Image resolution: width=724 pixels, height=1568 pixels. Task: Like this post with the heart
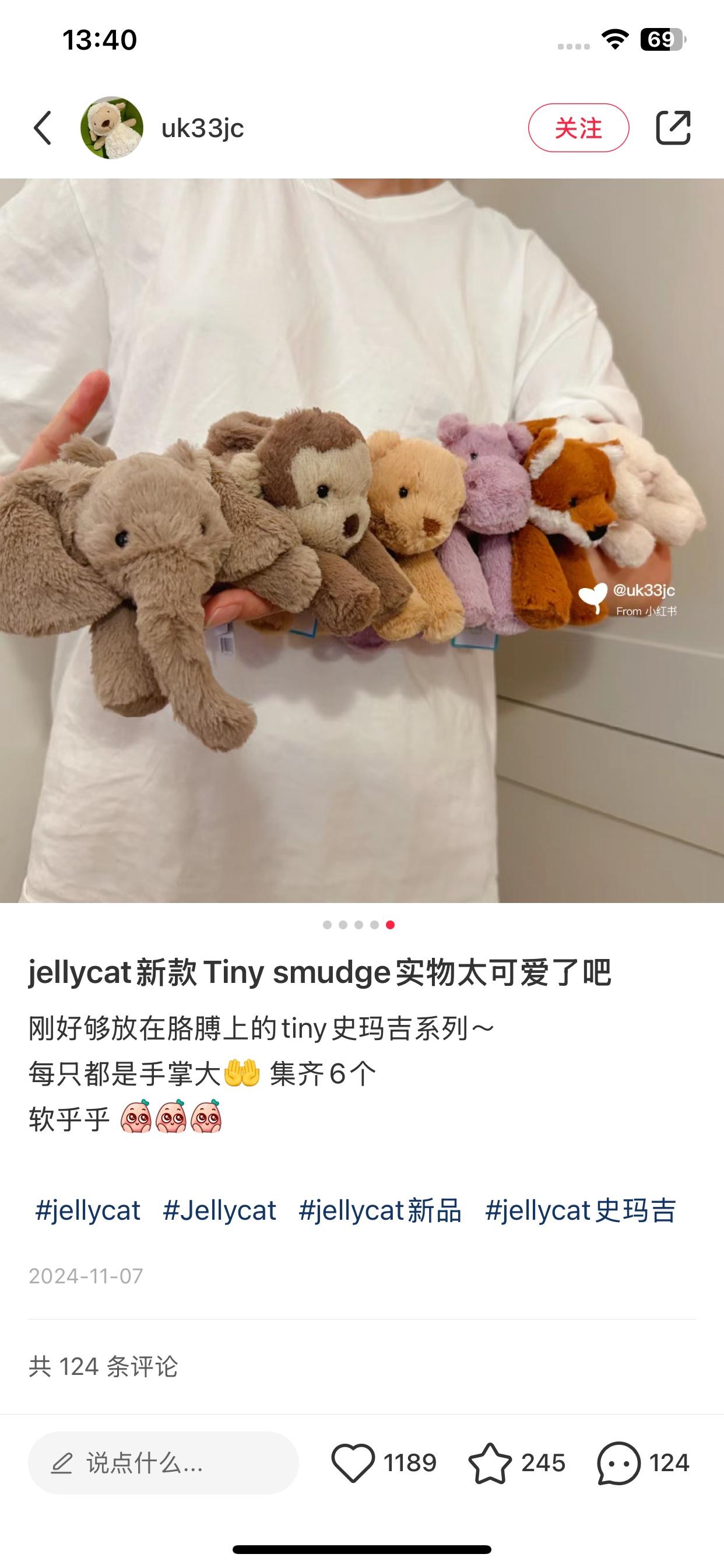353,1462
